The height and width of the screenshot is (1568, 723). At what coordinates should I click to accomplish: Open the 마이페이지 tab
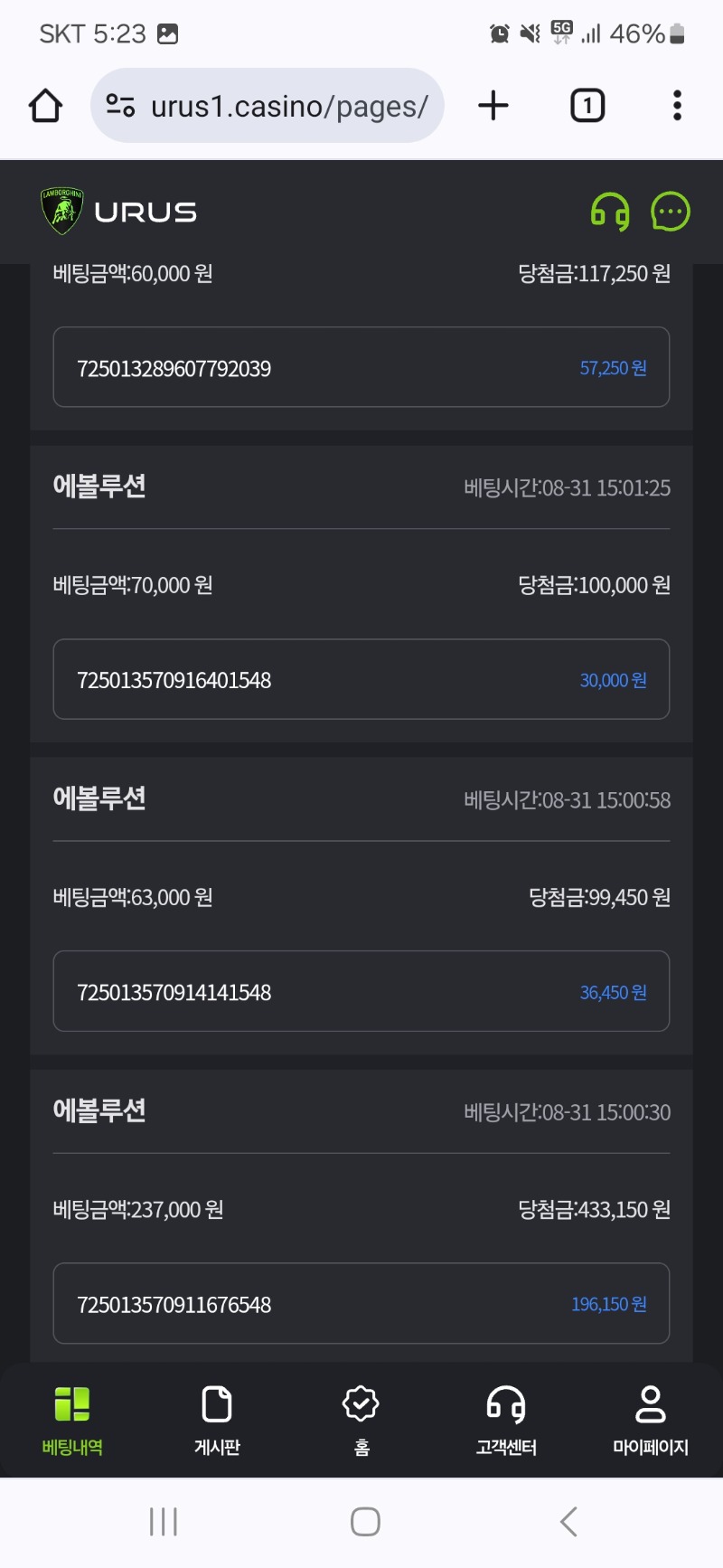point(651,1421)
